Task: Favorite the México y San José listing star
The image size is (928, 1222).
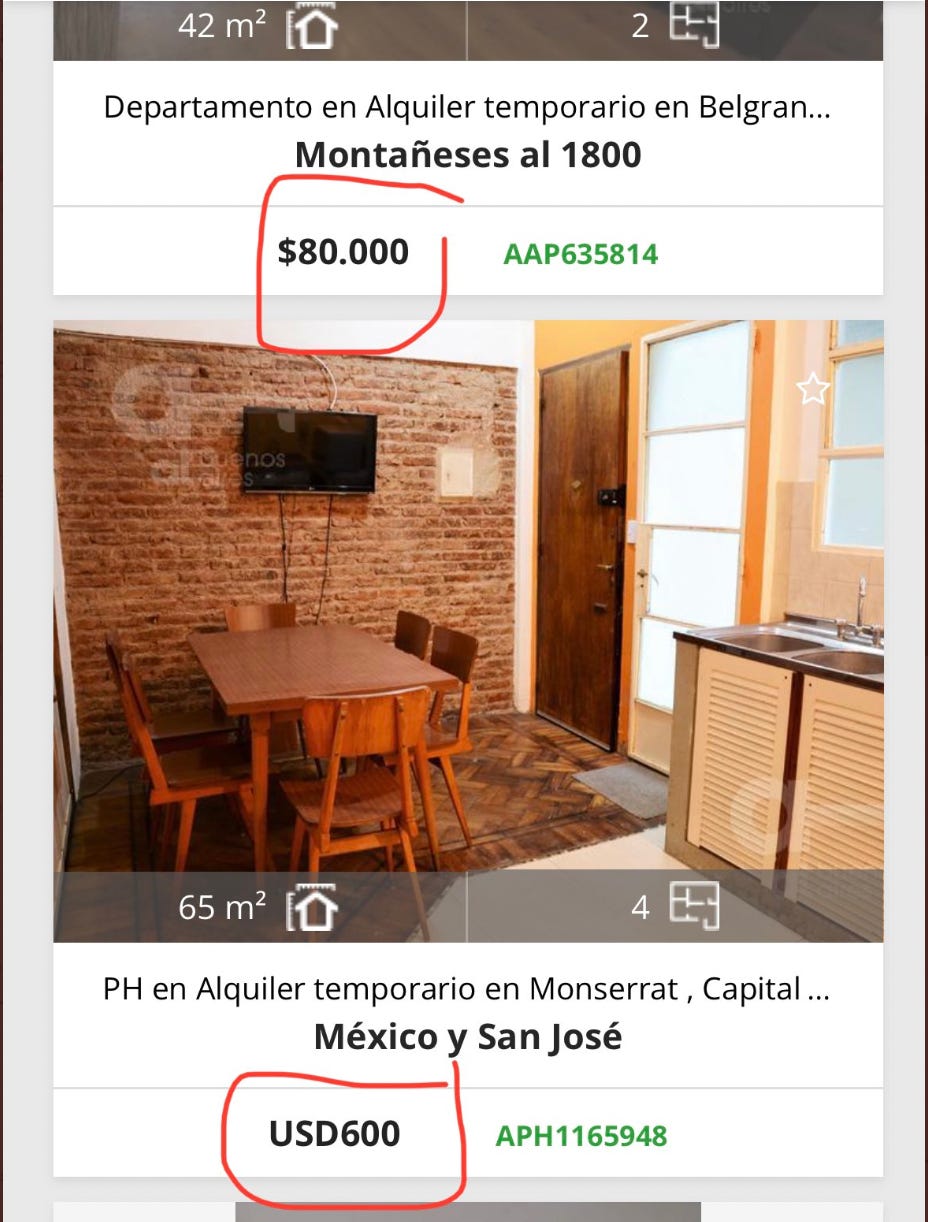Action: pyautogui.click(x=813, y=389)
